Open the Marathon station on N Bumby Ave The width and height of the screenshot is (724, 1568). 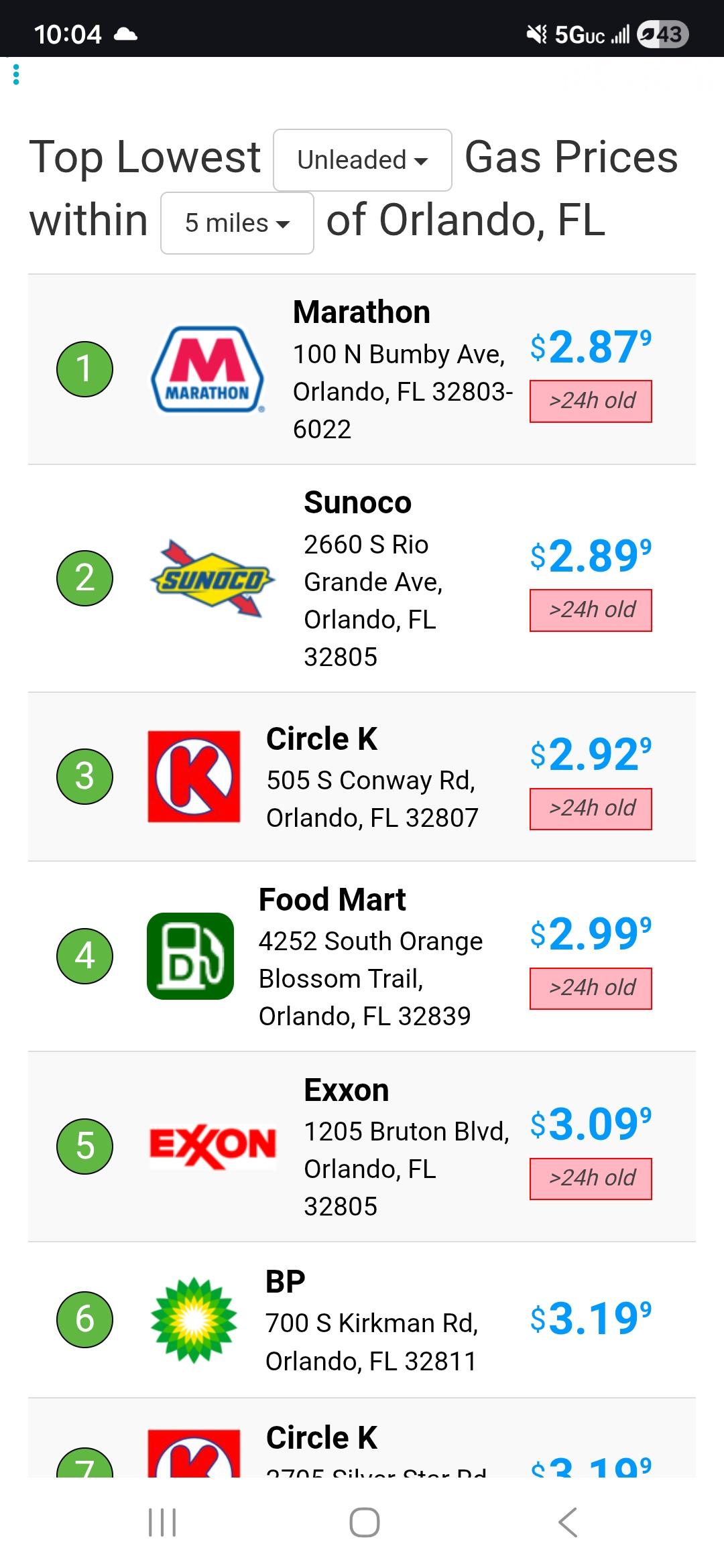(361, 313)
